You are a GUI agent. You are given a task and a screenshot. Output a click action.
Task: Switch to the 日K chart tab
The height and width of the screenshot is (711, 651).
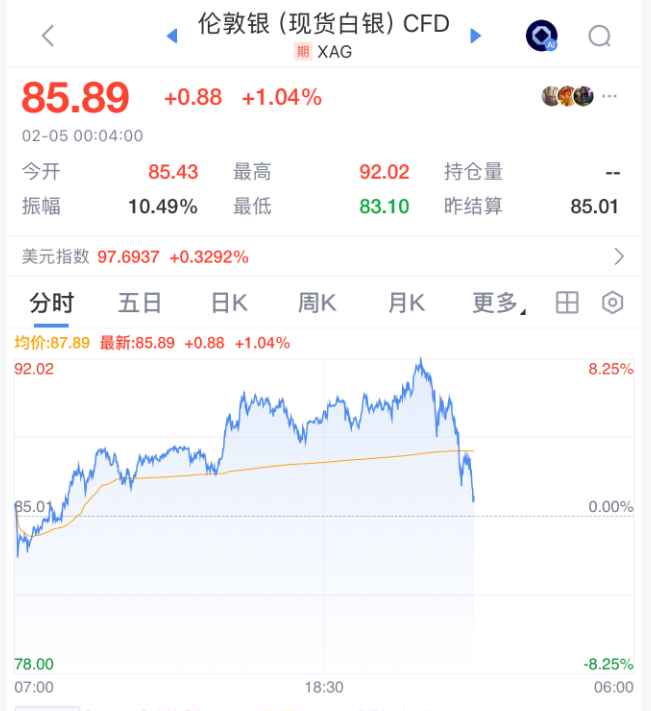pyautogui.click(x=229, y=303)
